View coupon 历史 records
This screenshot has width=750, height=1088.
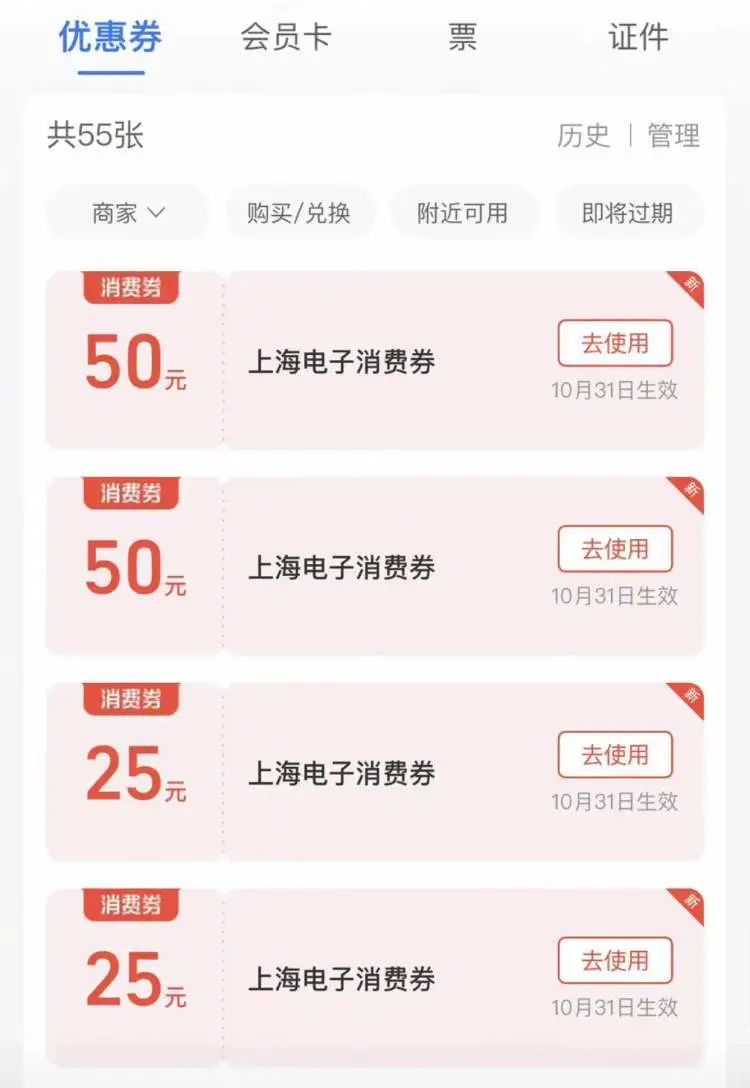coord(583,136)
